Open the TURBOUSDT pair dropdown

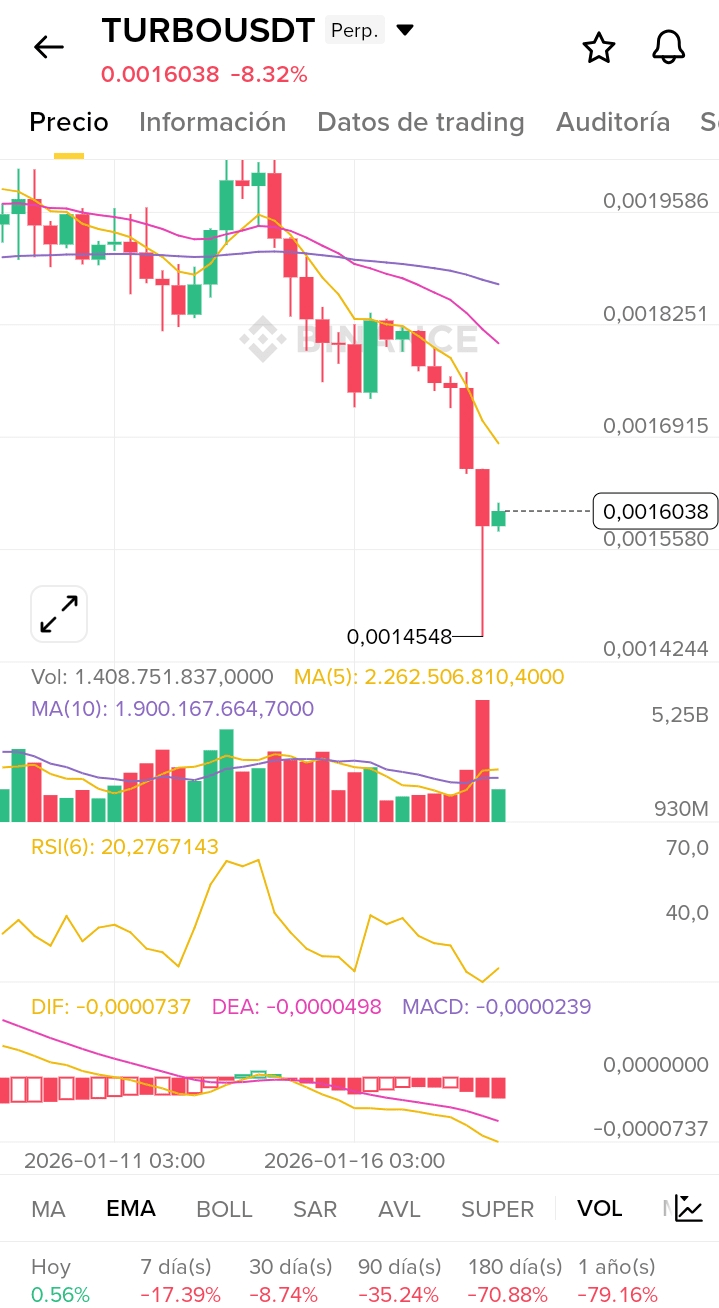(405, 30)
